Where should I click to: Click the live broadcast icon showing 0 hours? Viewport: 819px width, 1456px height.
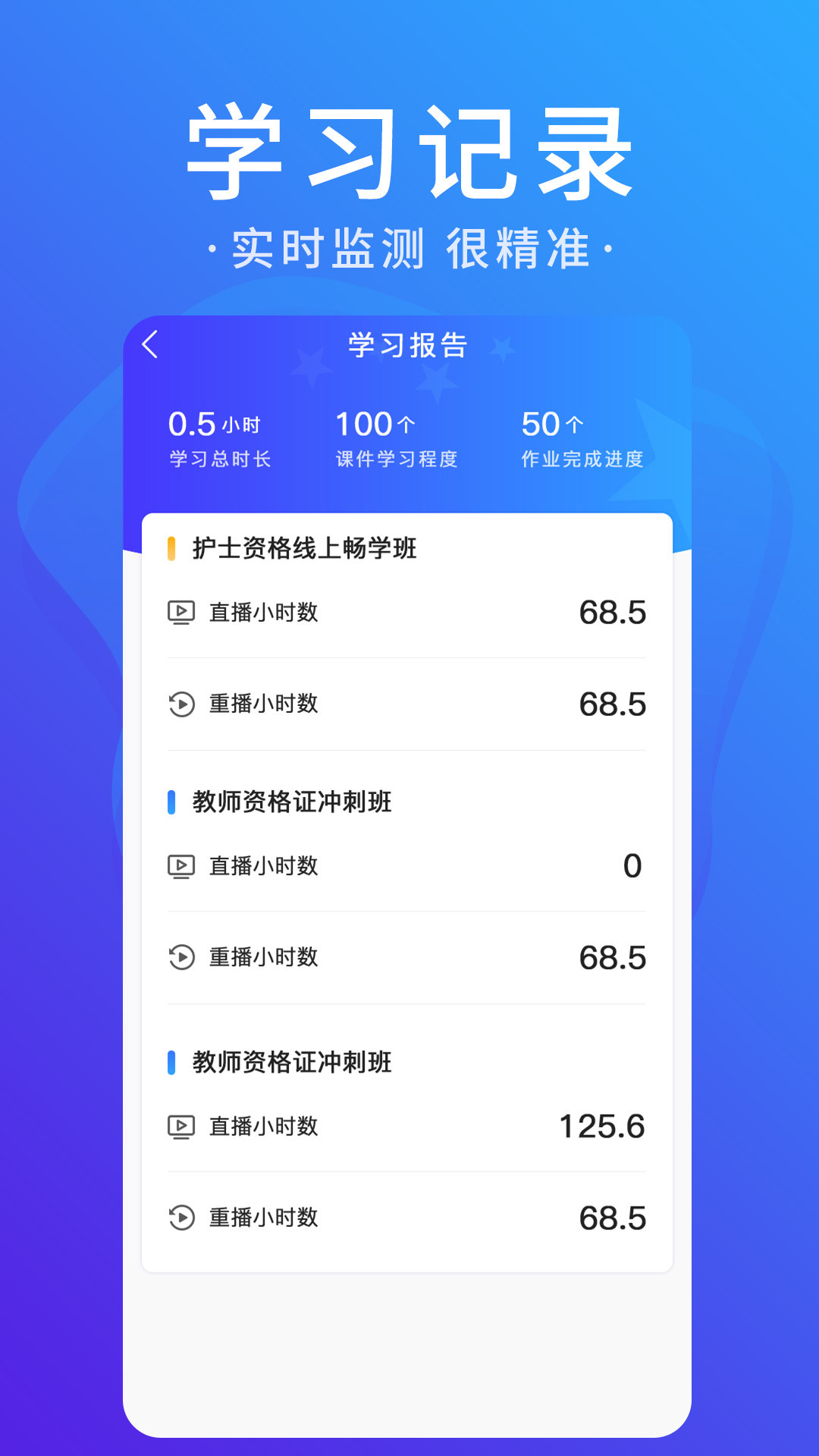[x=180, y=864]
